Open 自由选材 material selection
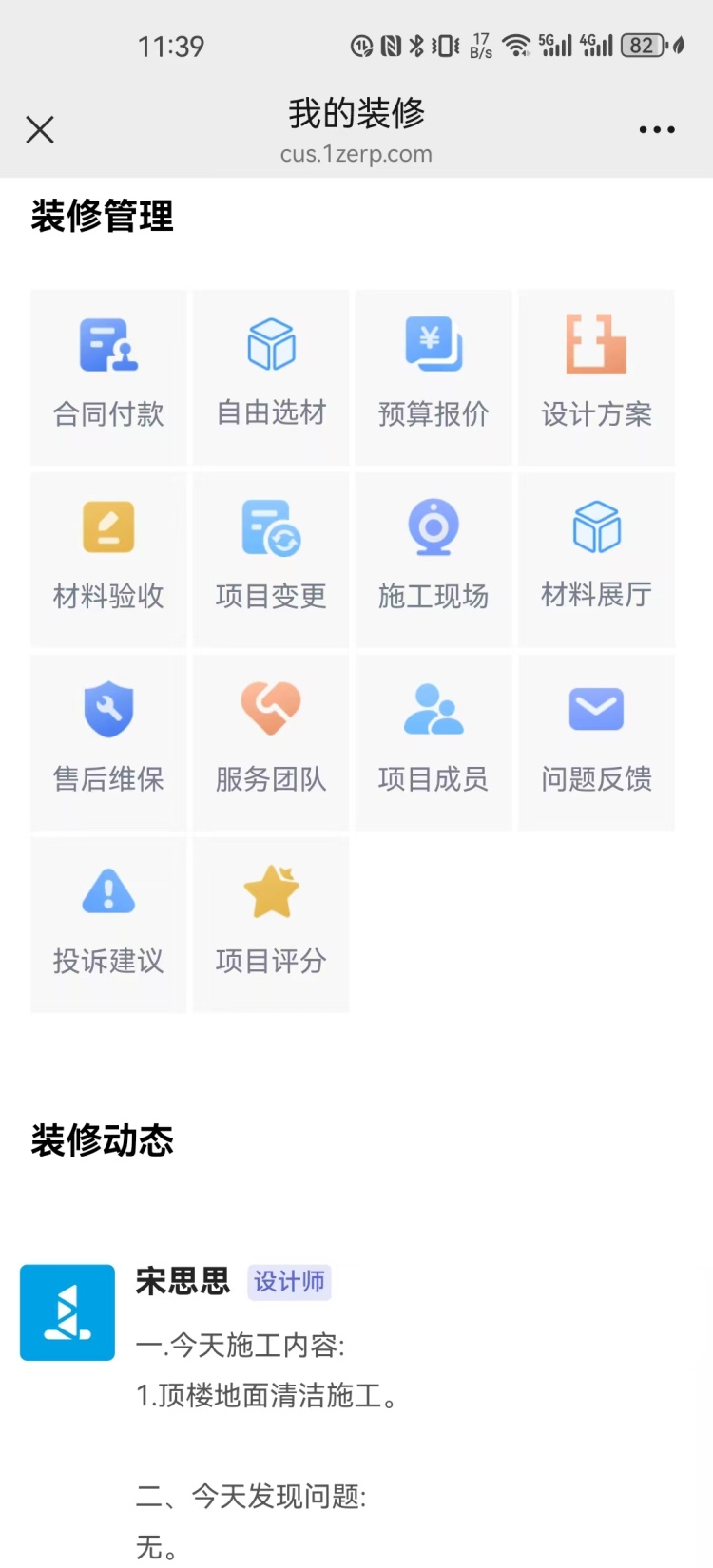This screenshot has height=1568, width=713. pos(271,377)
